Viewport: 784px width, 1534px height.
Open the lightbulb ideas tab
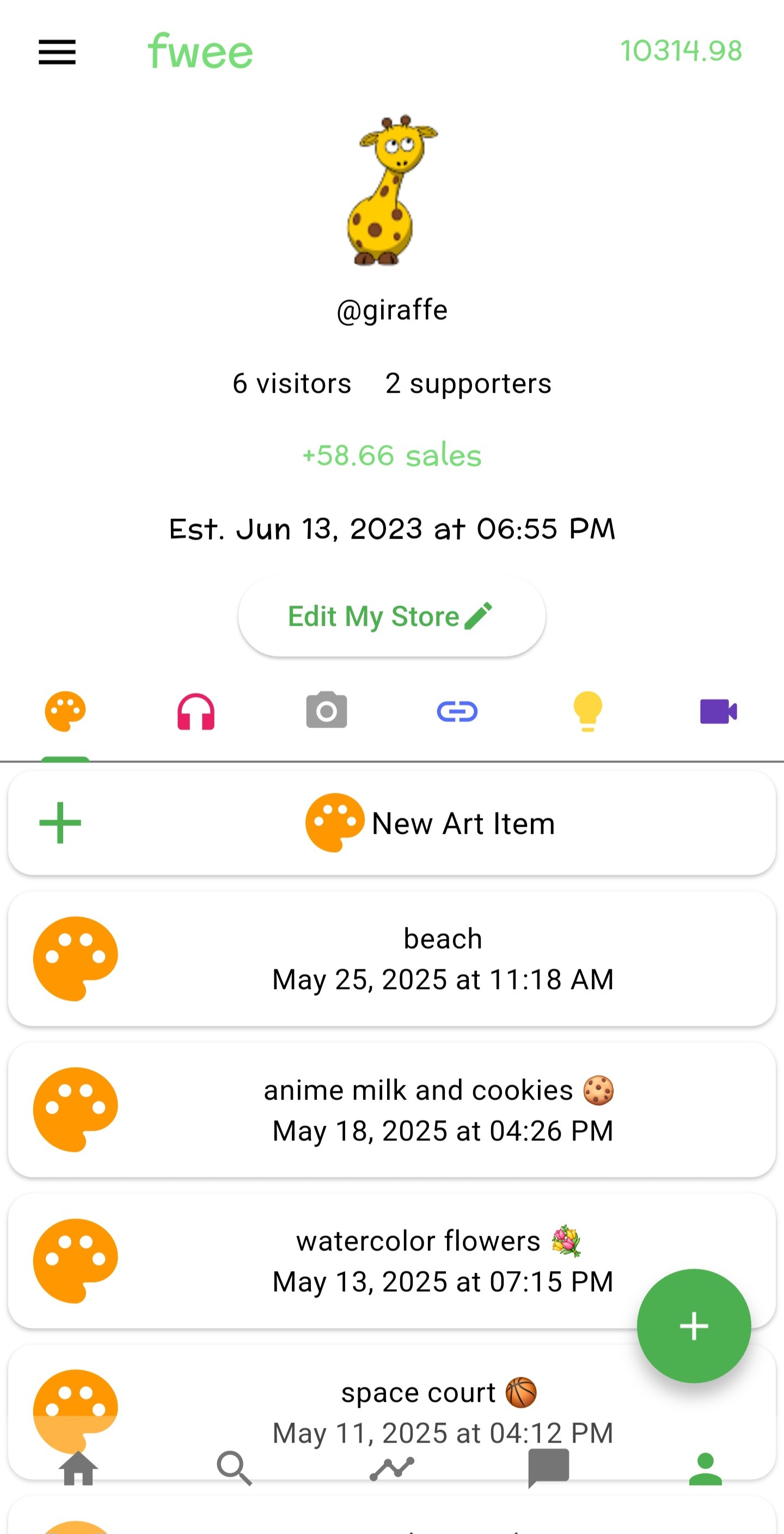click(587, 711)
